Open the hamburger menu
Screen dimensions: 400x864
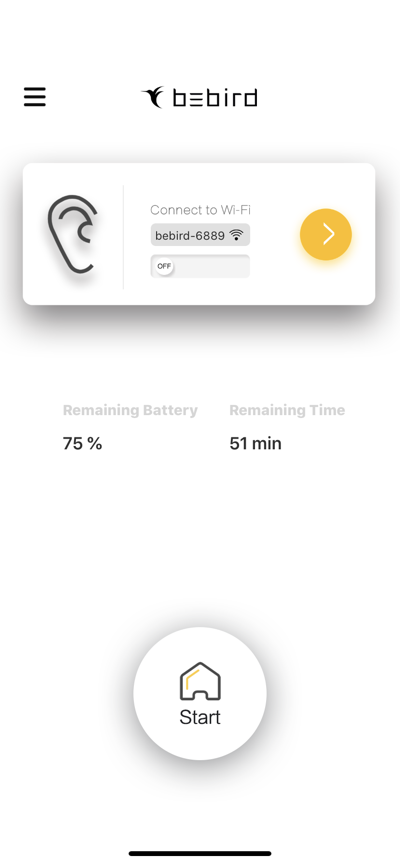(35, 97)
